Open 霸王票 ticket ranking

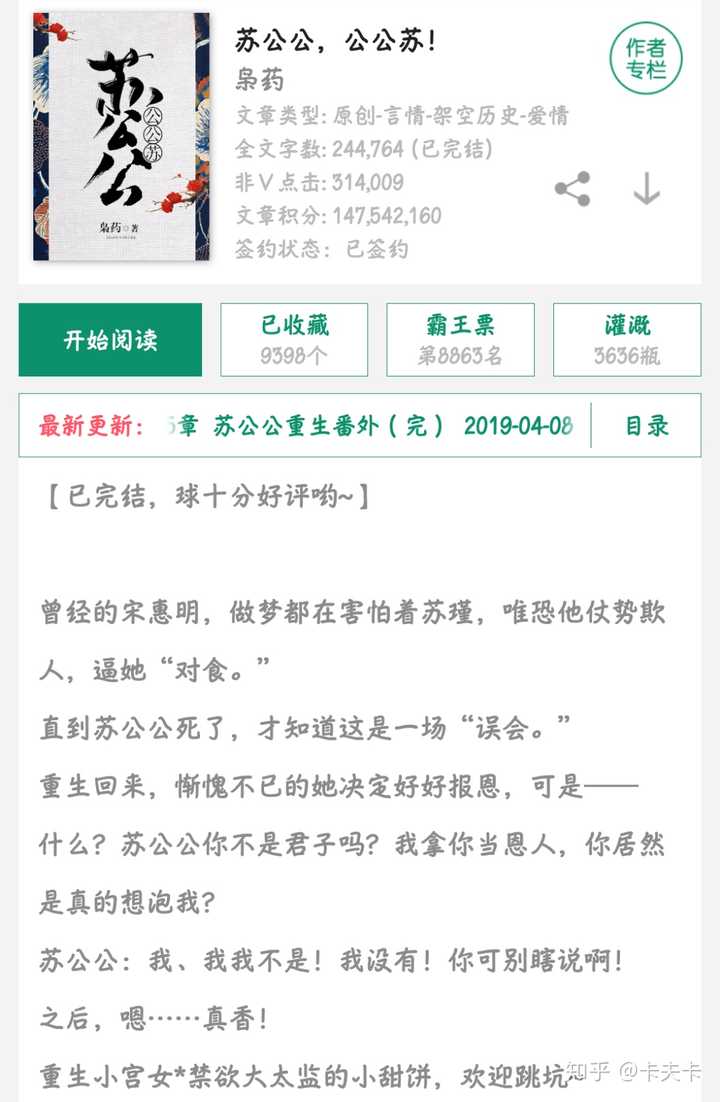click(460, 340)
